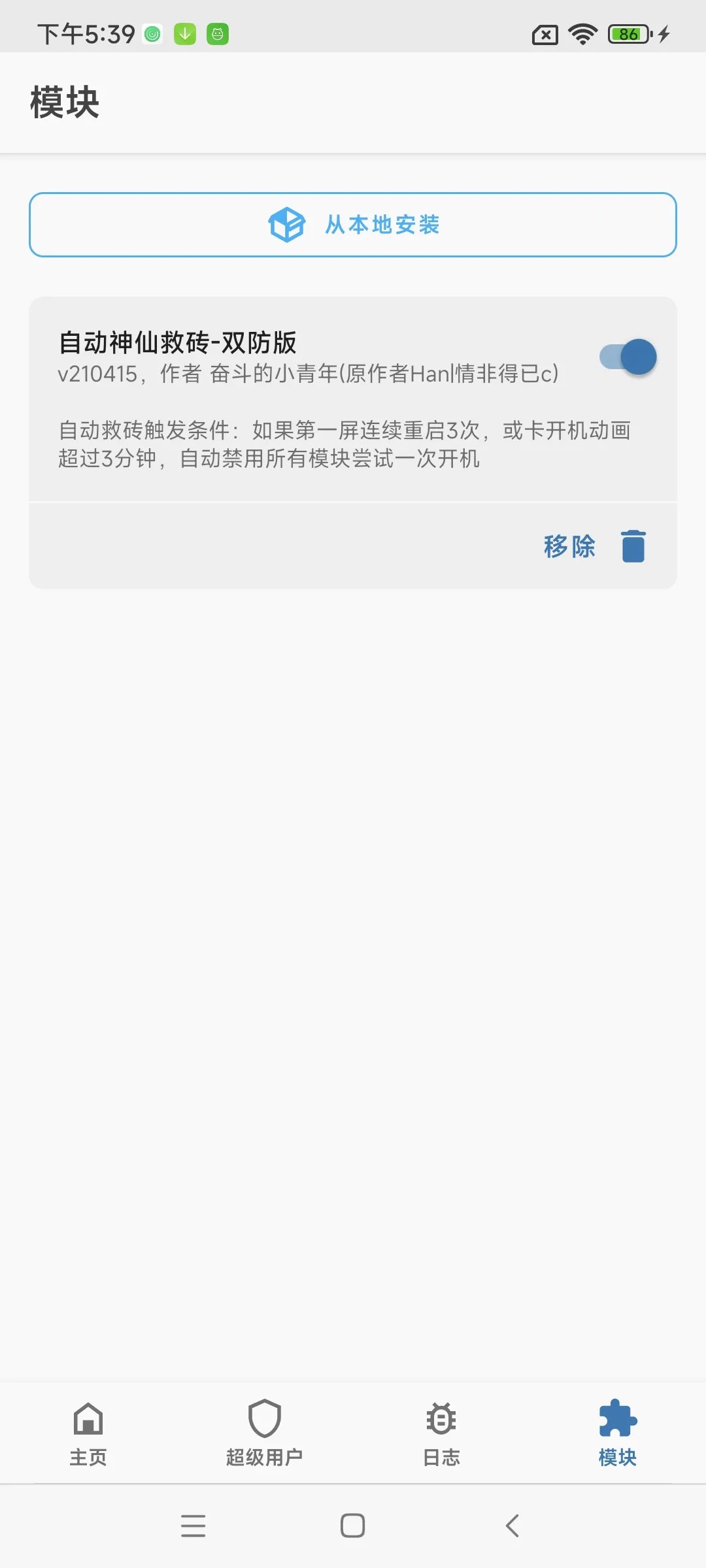Open the recent apps overview button
The image size is (706, 1568).
click(193, 1527)
